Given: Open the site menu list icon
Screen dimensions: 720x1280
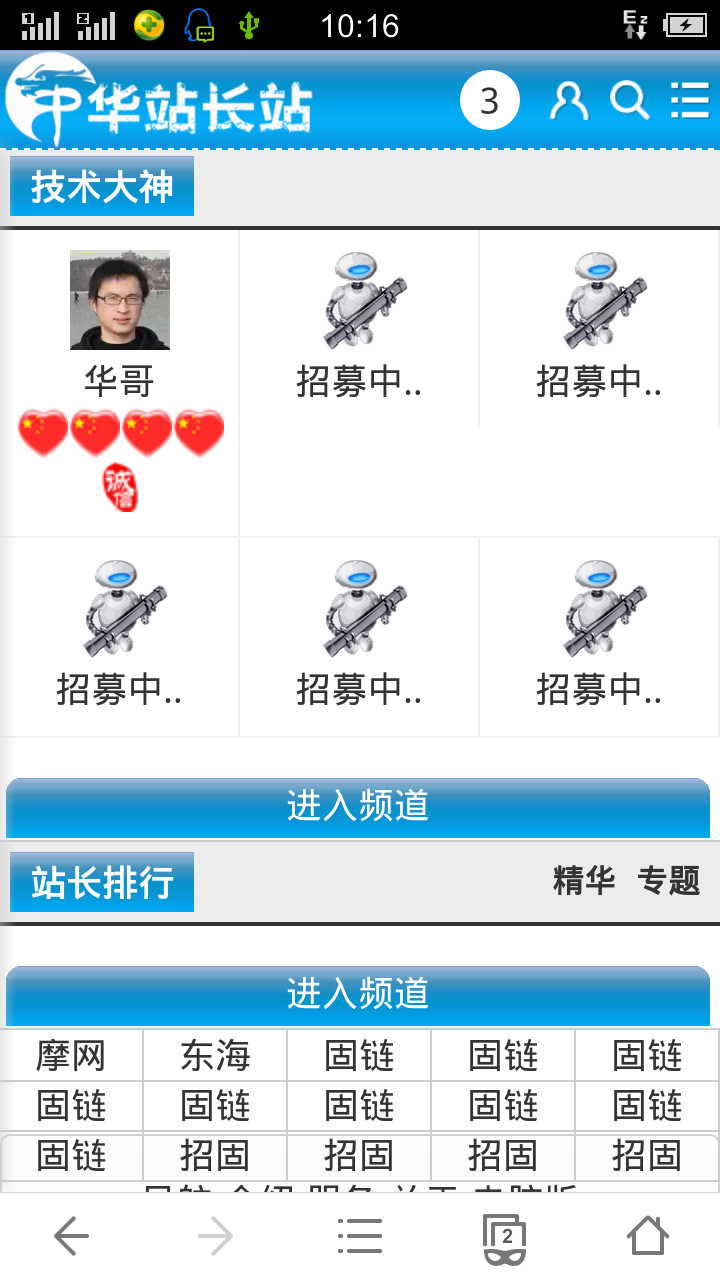Looking at the screenshot, I should 690,100.
